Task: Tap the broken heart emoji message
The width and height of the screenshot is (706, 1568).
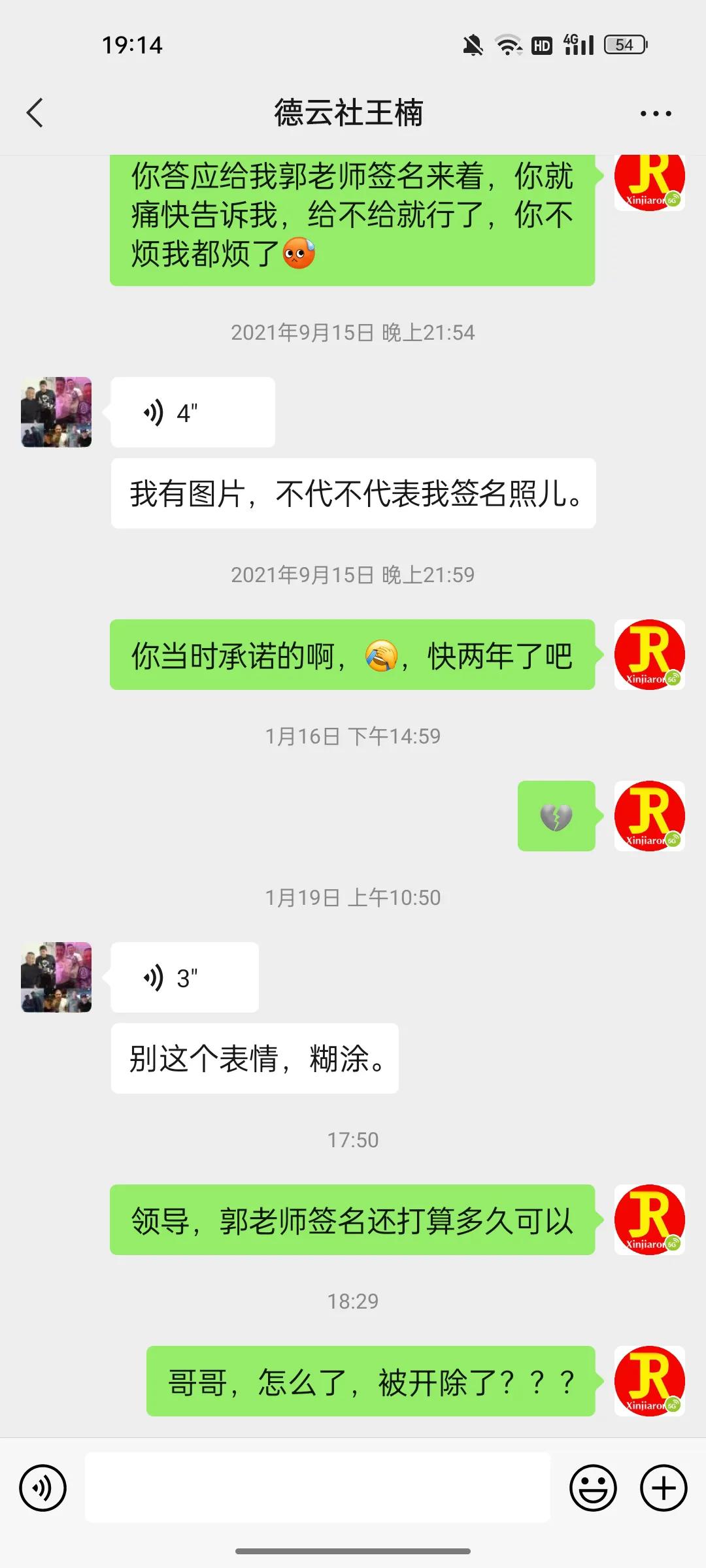Action: 556,817
